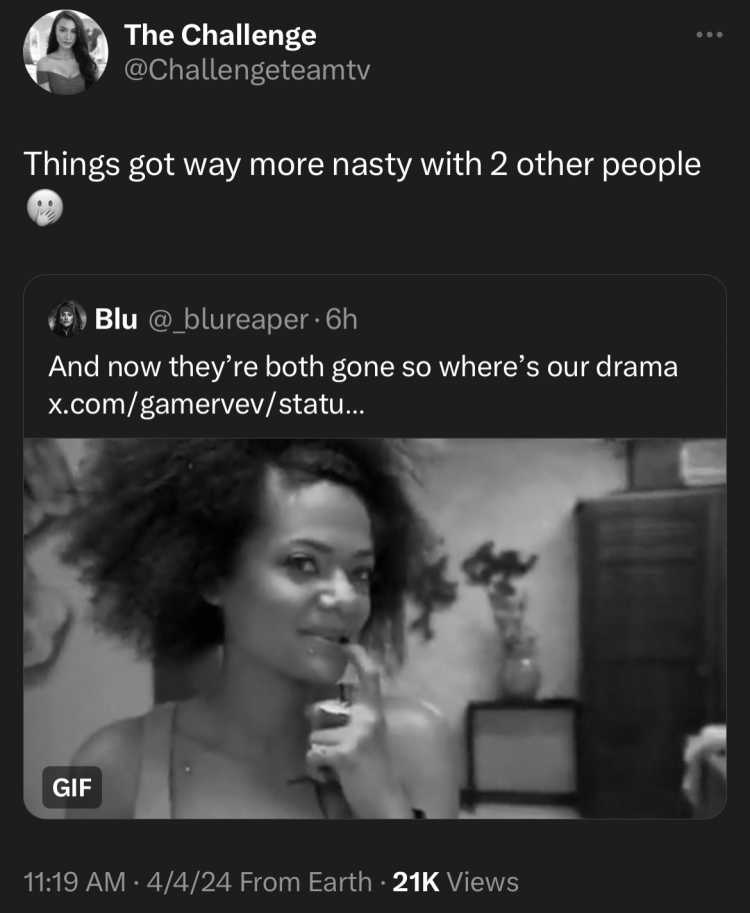View the 21K Views analytics

[456, 881]
